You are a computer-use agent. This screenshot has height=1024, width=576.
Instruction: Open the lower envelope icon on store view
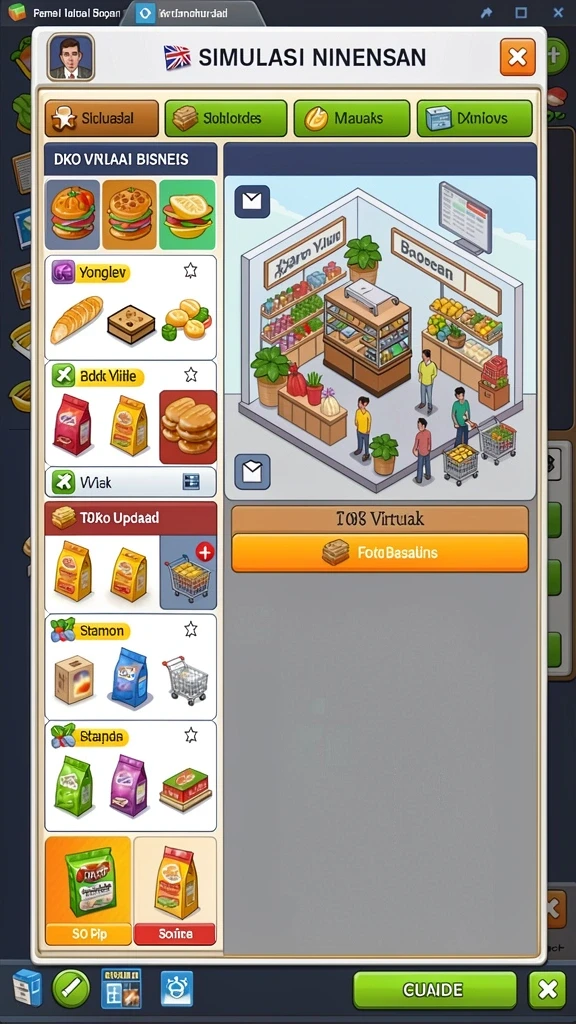tap(252, 471)
